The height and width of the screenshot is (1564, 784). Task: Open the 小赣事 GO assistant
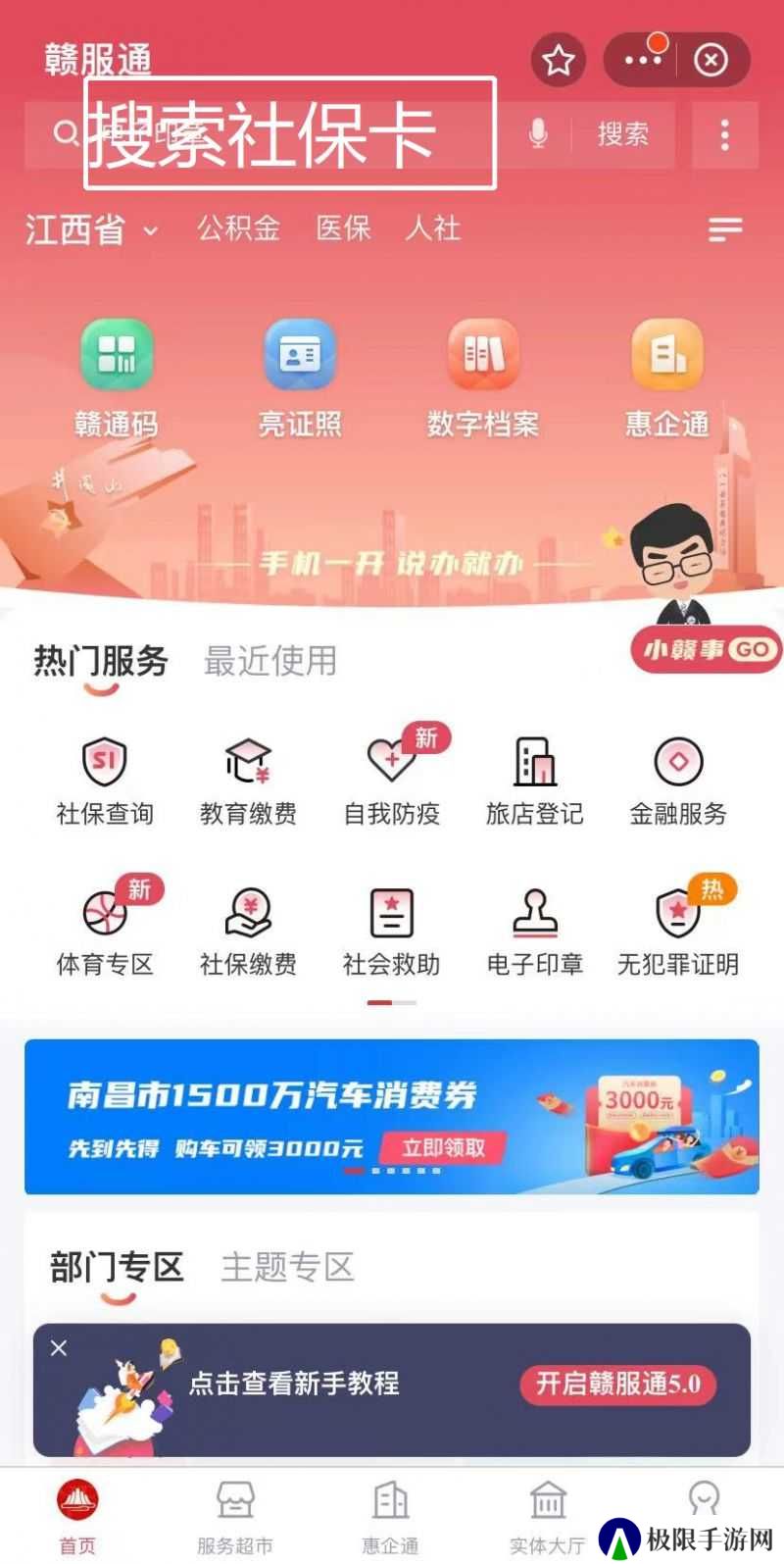[708, 649]
